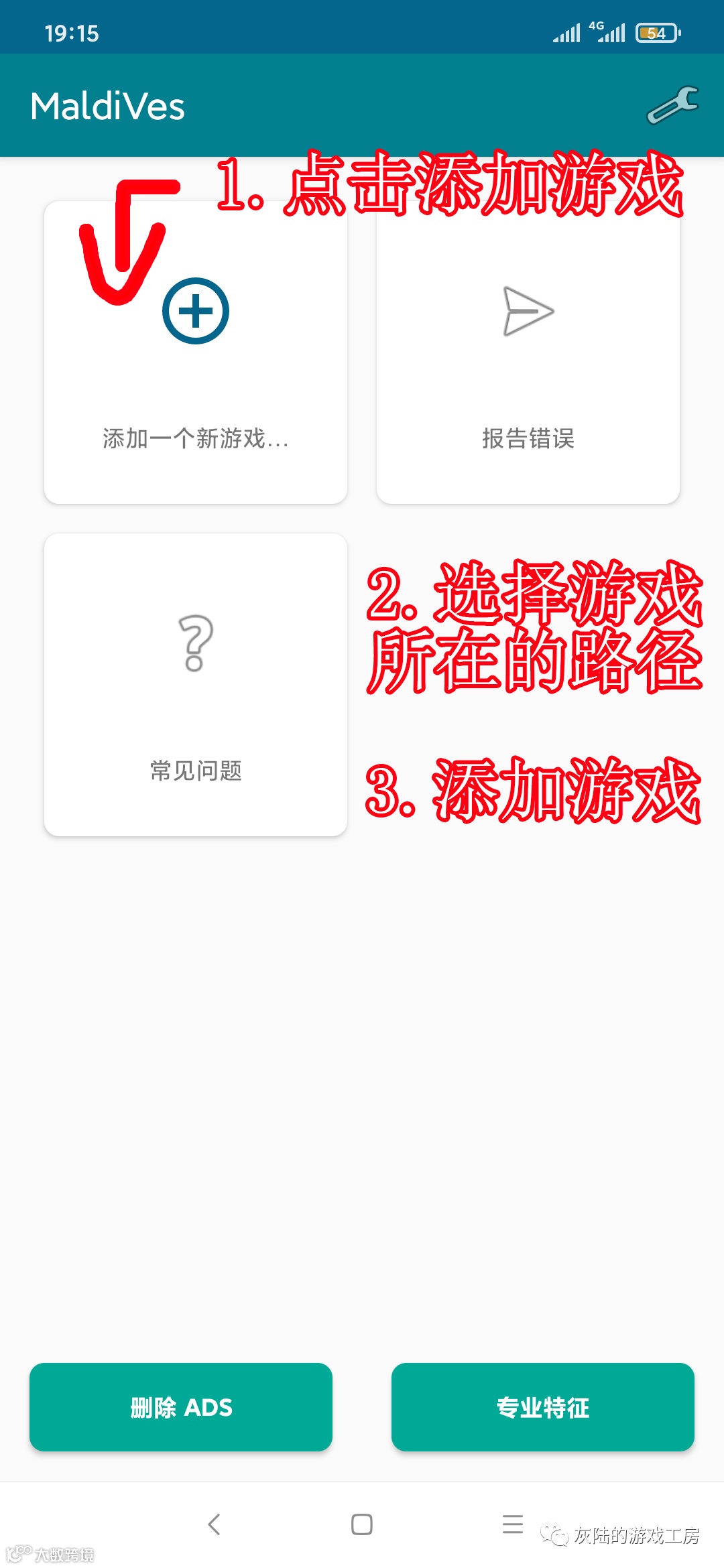Open the wrench settings icon
The width and height of the screenshot is (724, 1568).
[672, 105]
